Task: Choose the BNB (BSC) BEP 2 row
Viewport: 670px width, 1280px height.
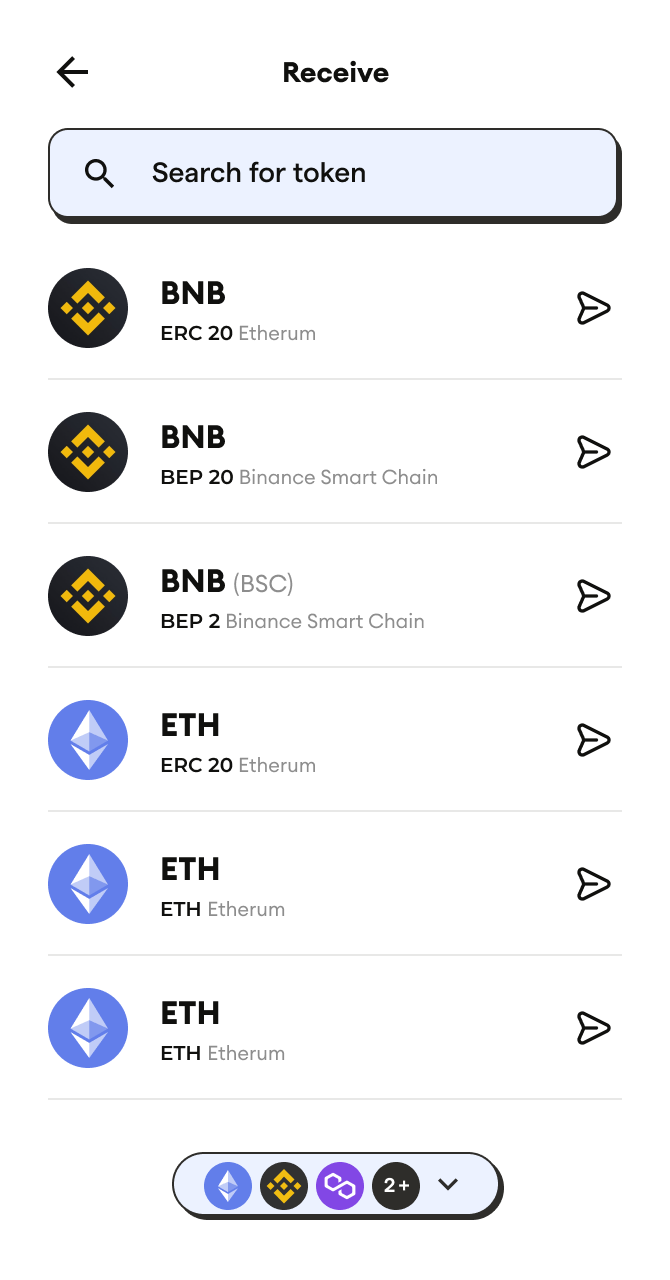Action: click(x=335, y=596)
